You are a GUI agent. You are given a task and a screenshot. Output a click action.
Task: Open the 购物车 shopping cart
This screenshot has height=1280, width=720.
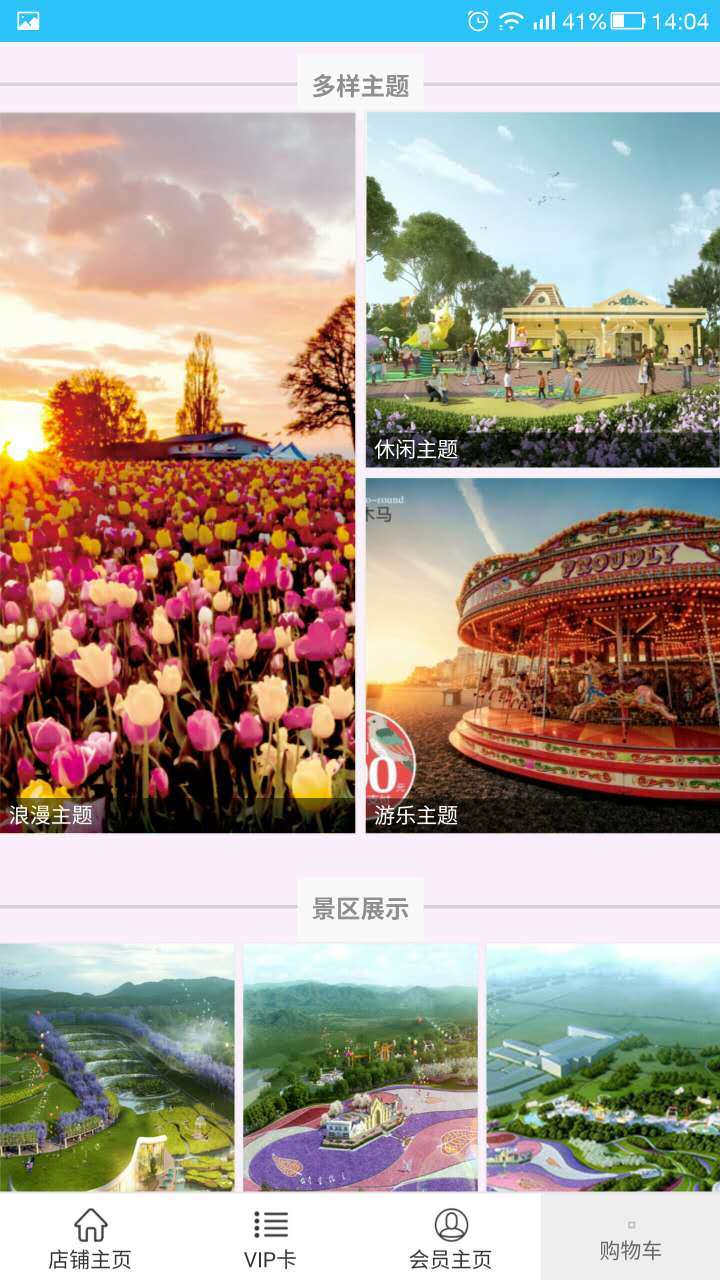point(630,1250)
